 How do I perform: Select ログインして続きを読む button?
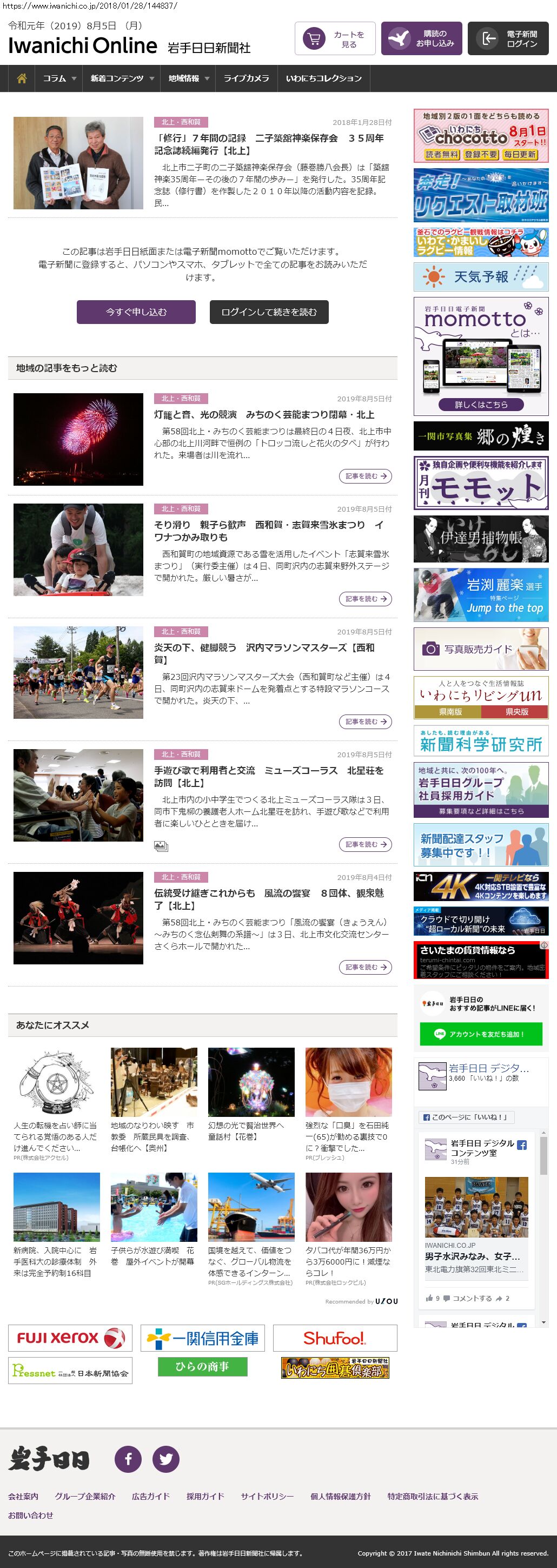[269, 312]
